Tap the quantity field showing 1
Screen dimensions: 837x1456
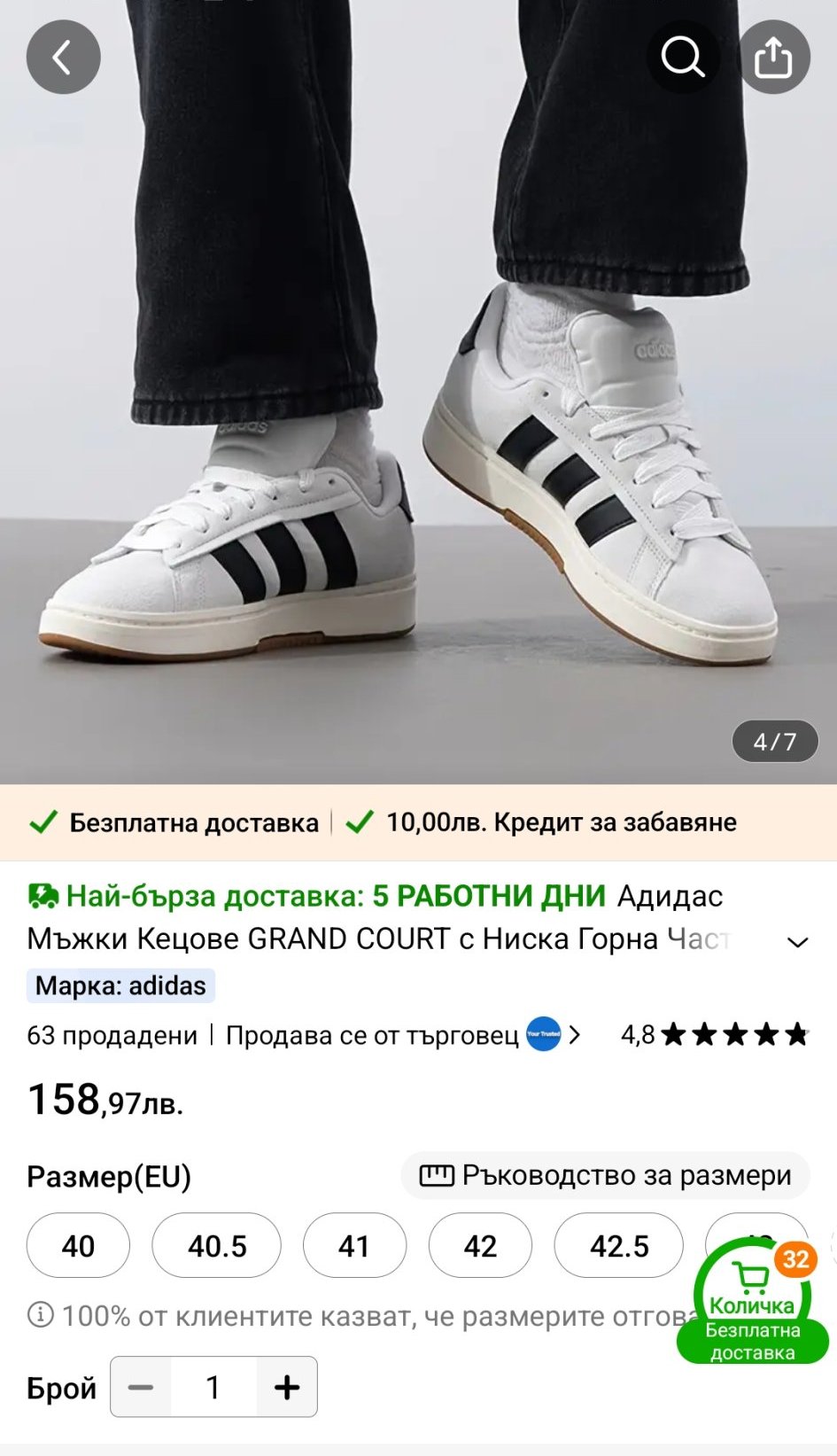click(x=213, y=1387)
